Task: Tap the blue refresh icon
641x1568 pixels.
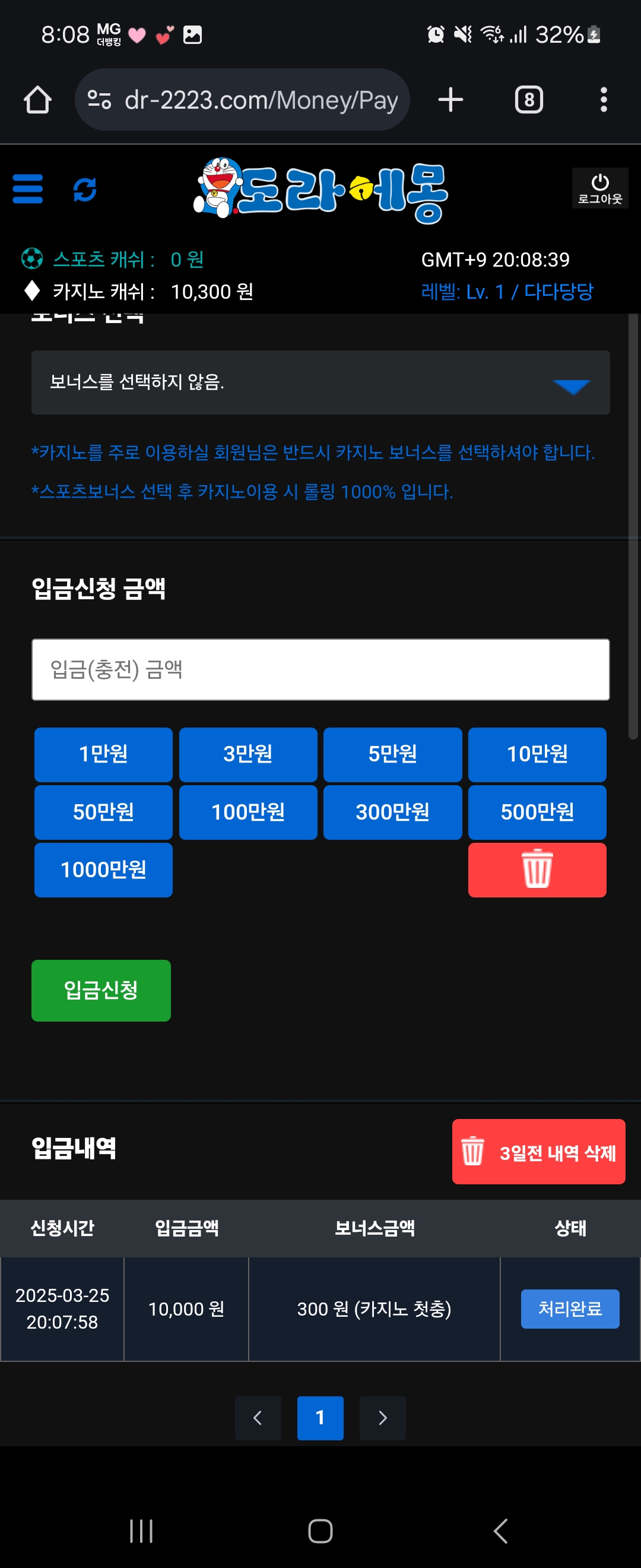Action: (85, 189)
